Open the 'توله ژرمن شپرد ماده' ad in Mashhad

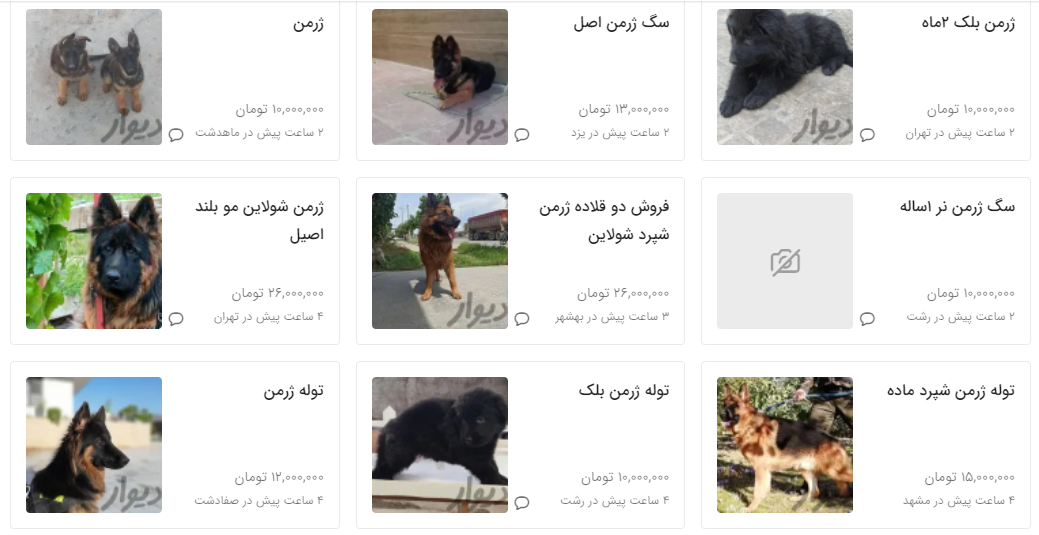coord(950,391)
